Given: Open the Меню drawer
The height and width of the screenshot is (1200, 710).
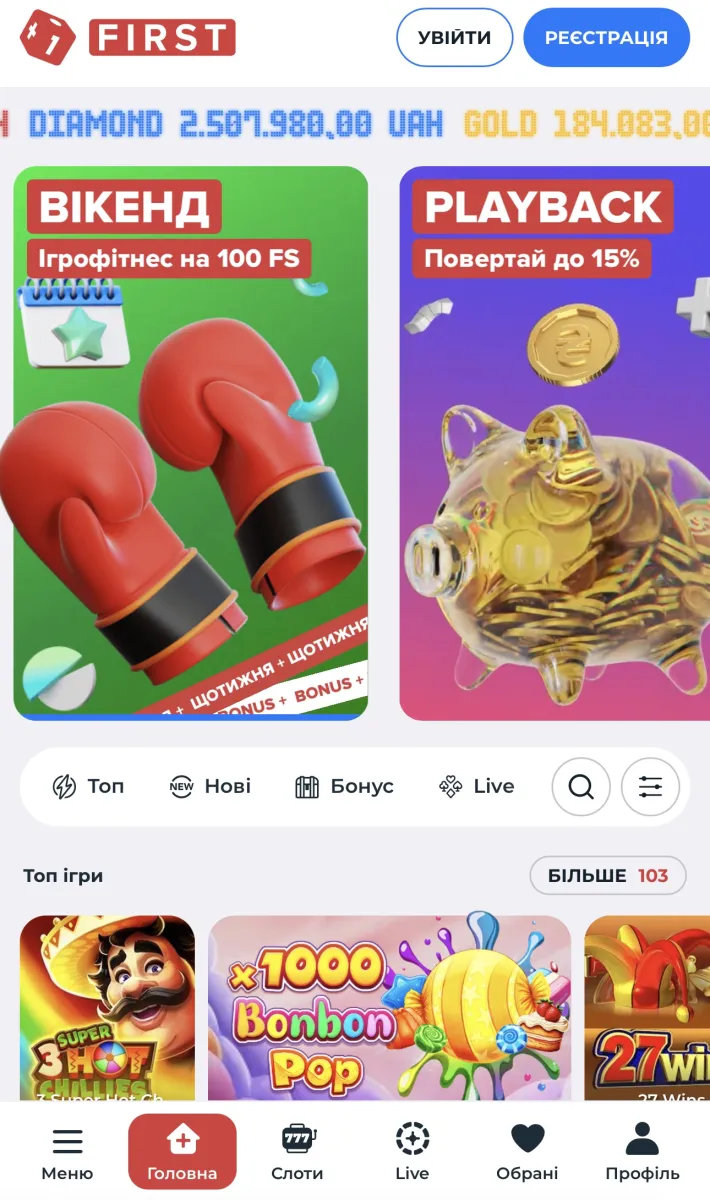Looking at the screenshot, I should point(67,1152).
